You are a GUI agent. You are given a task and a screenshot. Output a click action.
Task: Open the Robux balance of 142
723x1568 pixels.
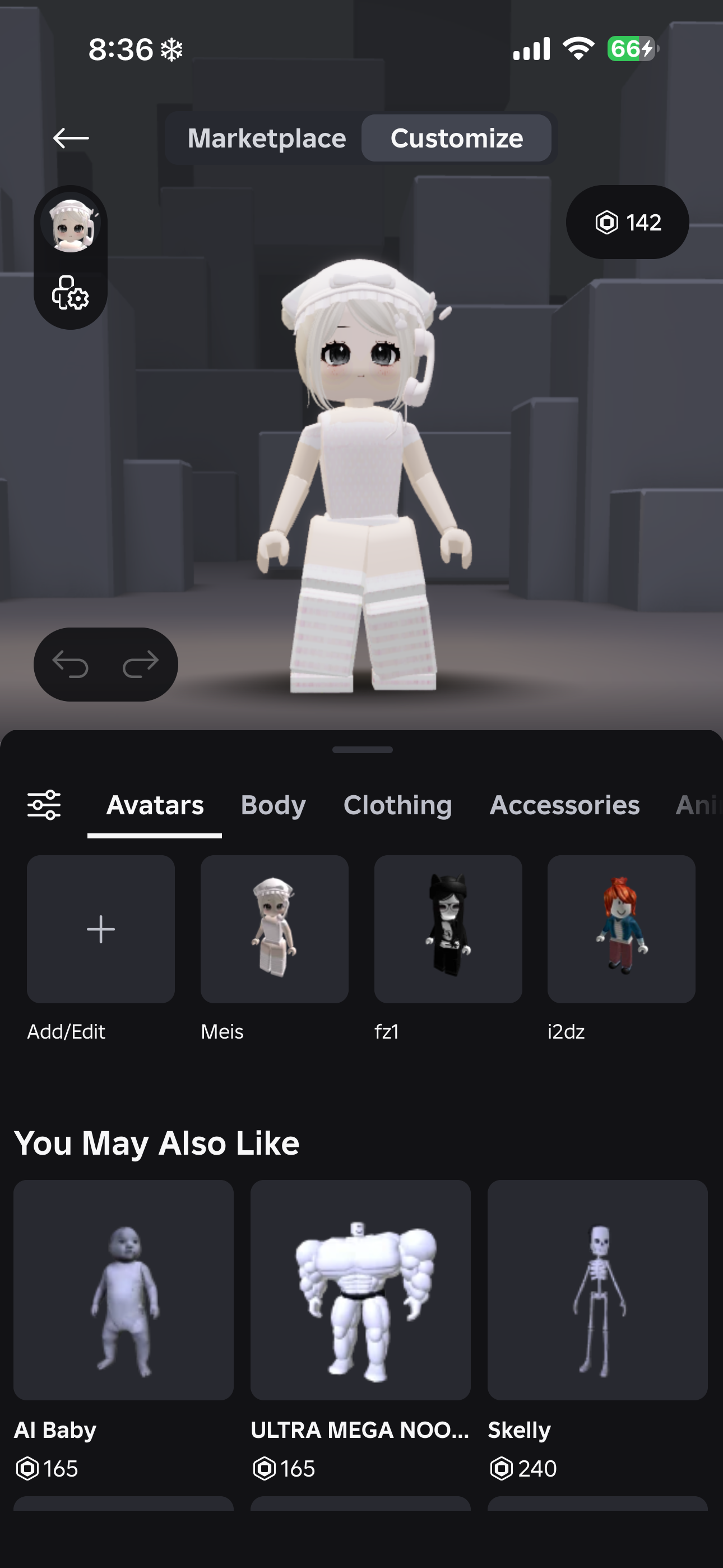coord(627,222)
